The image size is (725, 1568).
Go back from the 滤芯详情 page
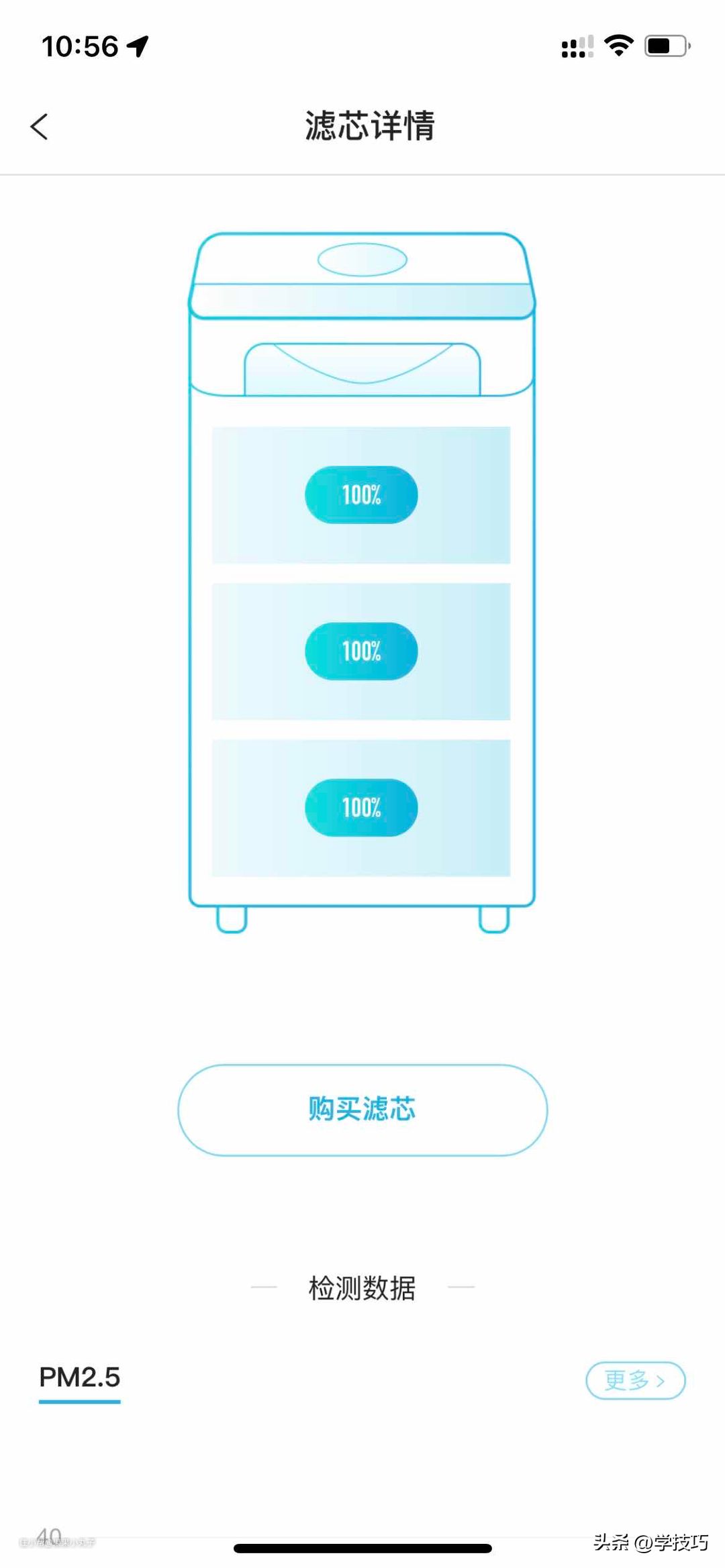point(40,126)
